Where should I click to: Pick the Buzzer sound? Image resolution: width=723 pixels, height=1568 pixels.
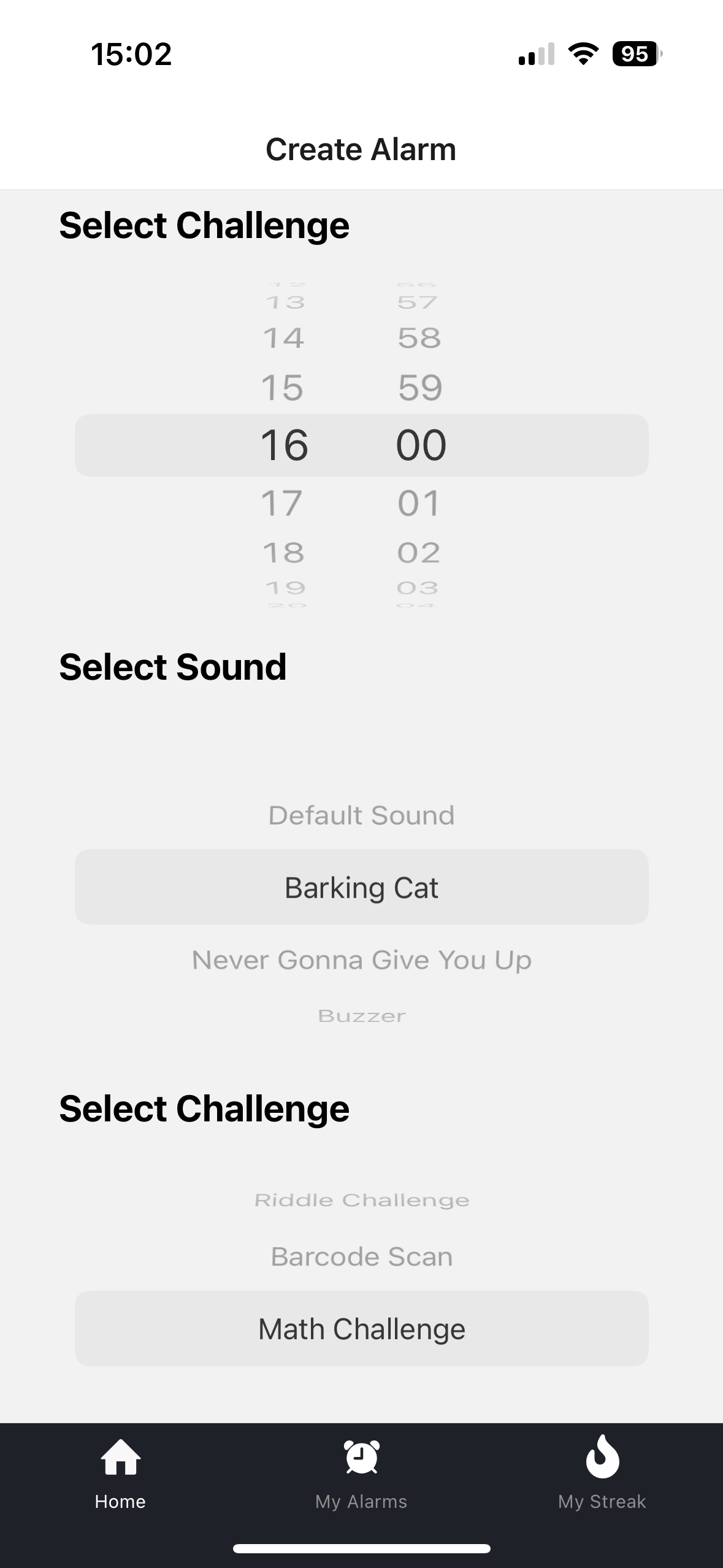click(362, 1016)
